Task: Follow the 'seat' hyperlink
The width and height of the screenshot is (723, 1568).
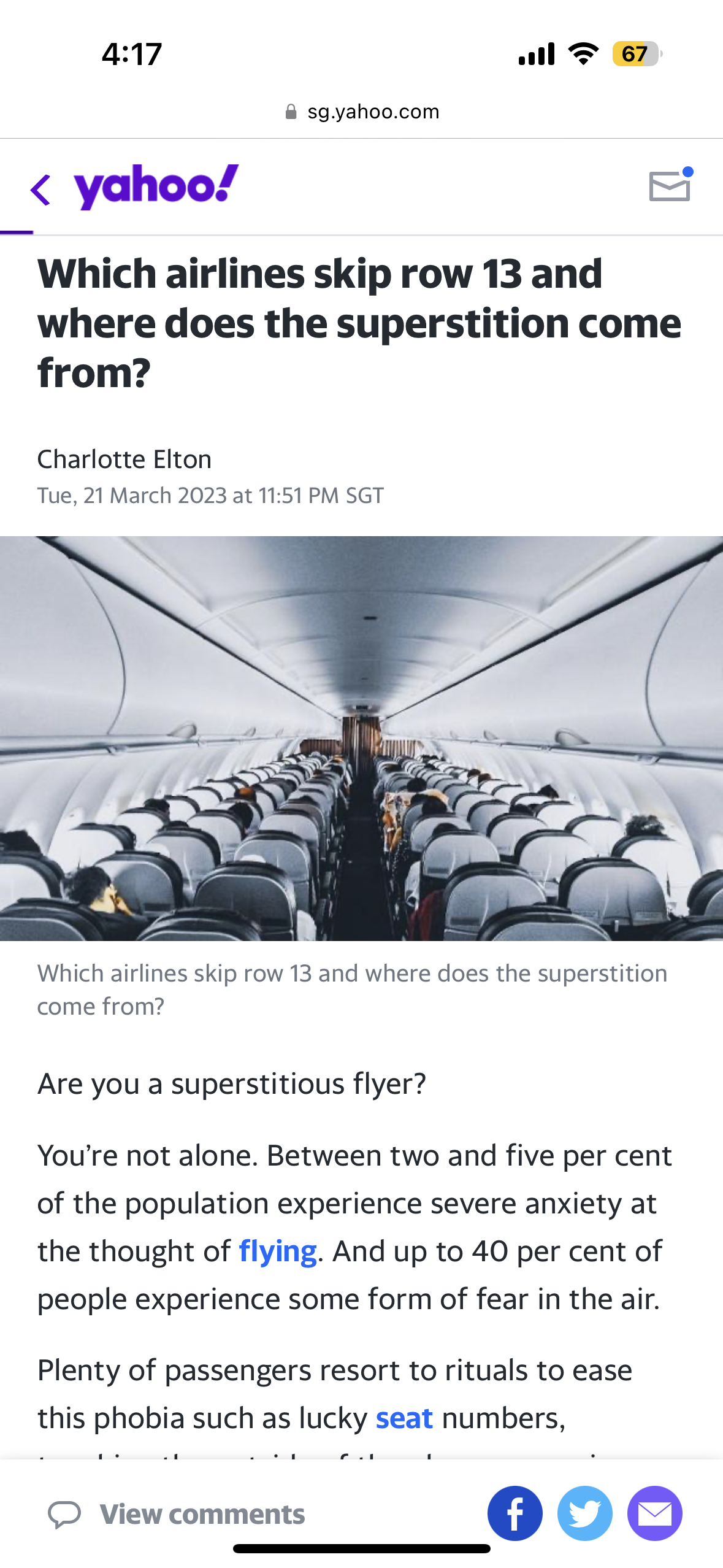Action: pyautogui.click(x=404, y=1418)
